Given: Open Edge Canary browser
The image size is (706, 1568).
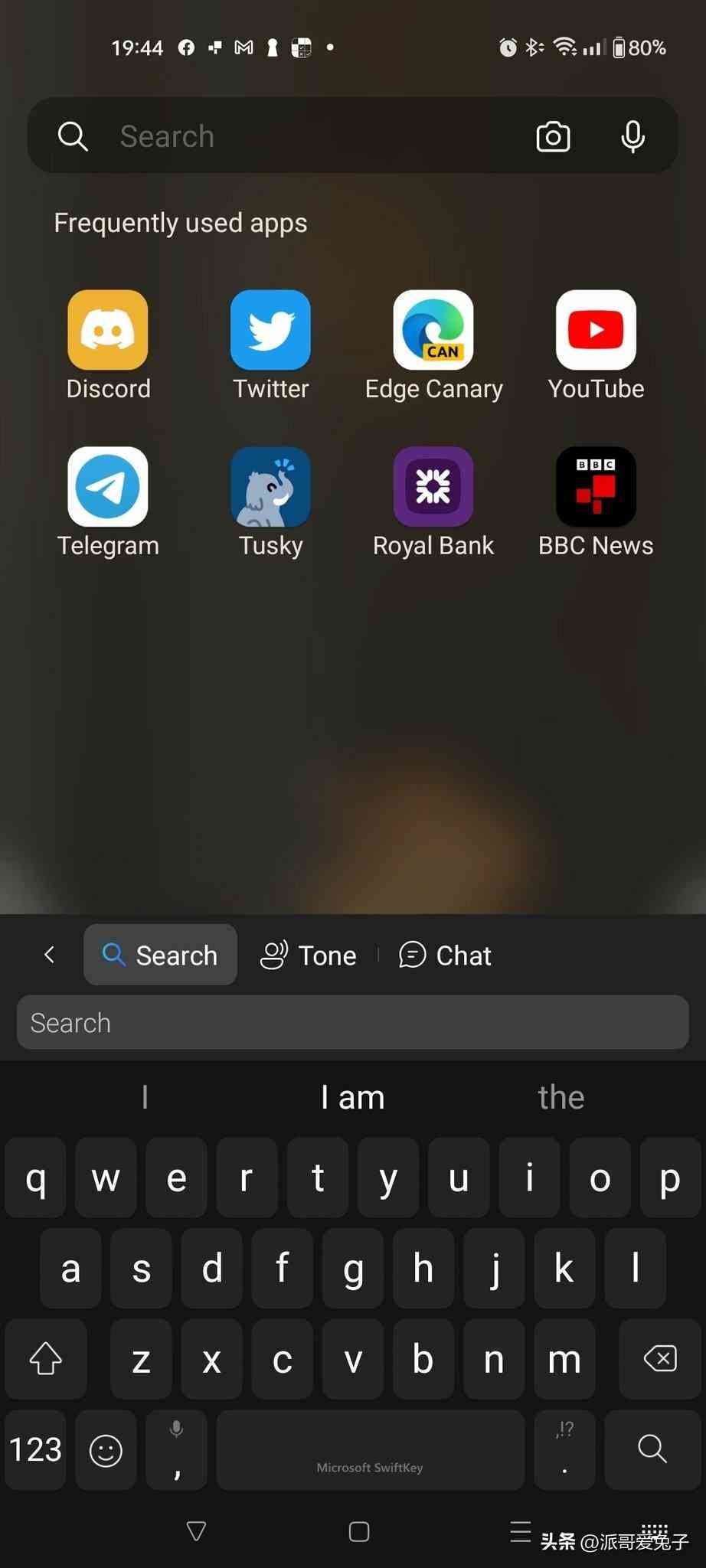Looking at the screenshot, I should 433,331.
